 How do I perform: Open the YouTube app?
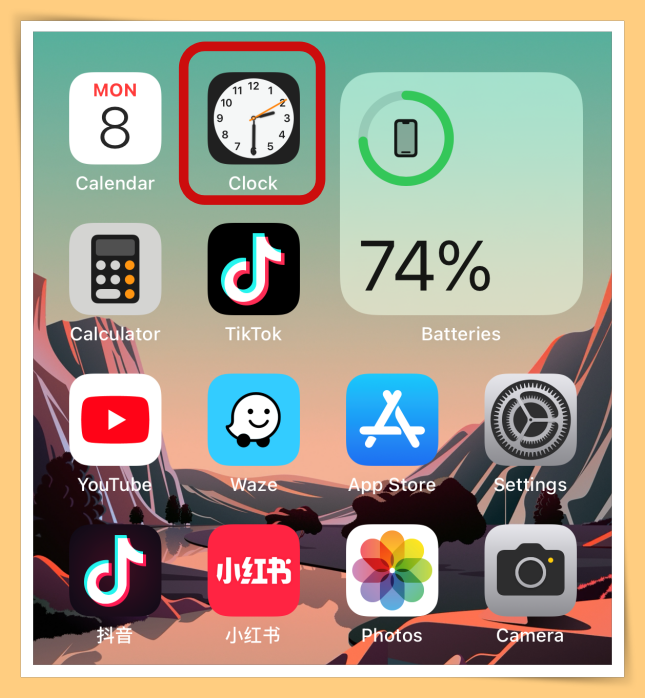click(x=115, y=420)
